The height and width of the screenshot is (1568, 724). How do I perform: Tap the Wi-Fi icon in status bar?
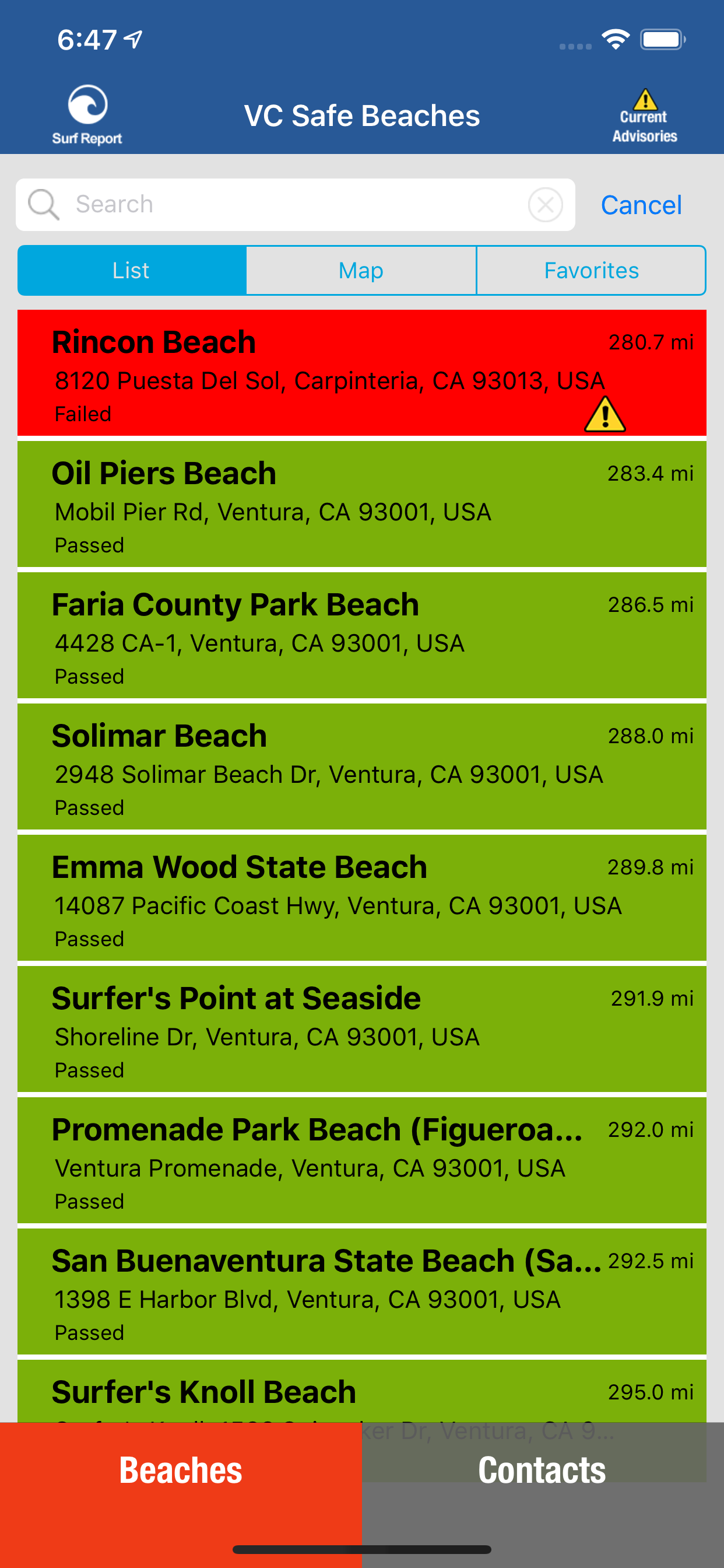(615, 38)
